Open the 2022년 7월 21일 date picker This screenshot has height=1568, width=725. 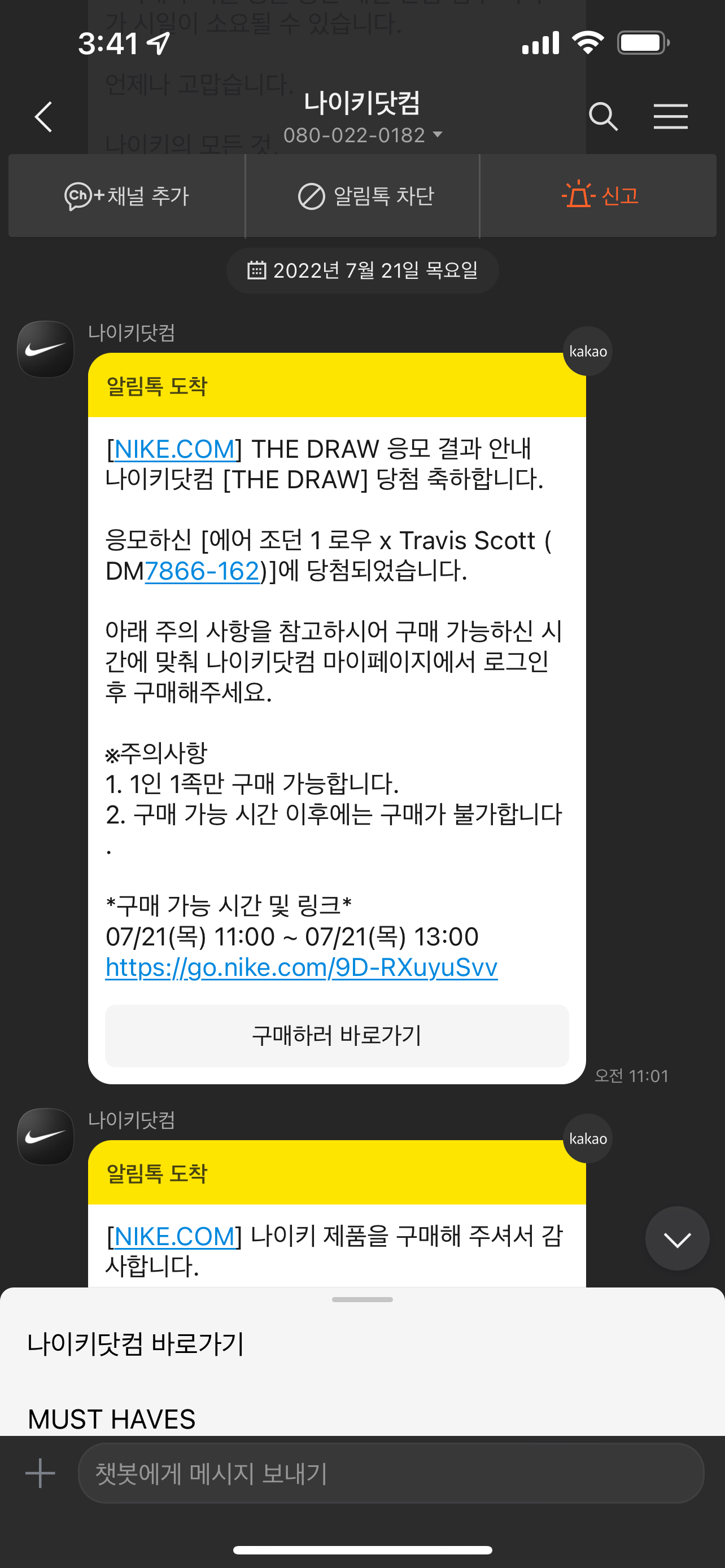click(363, 270)
